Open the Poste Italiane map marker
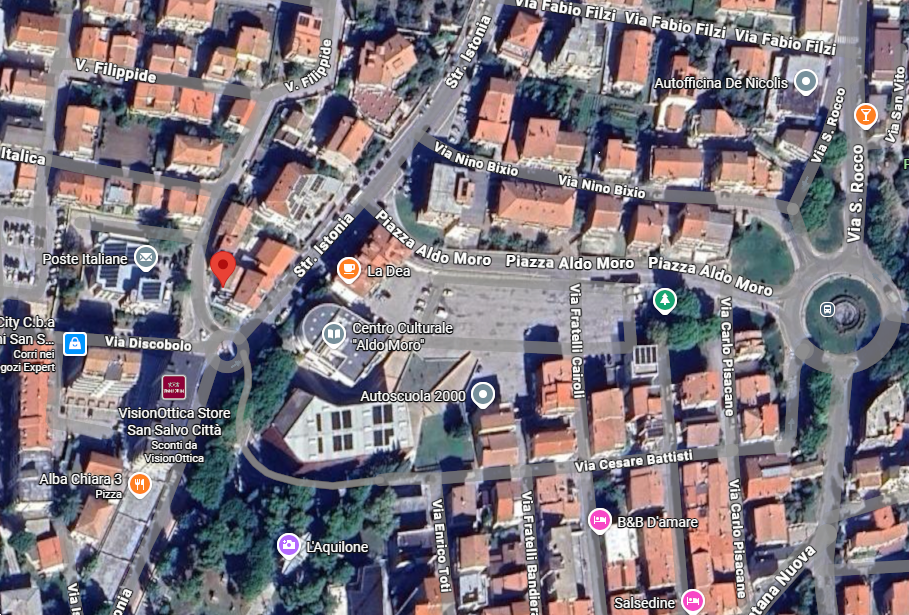909x615 pixels. point(146,258)
